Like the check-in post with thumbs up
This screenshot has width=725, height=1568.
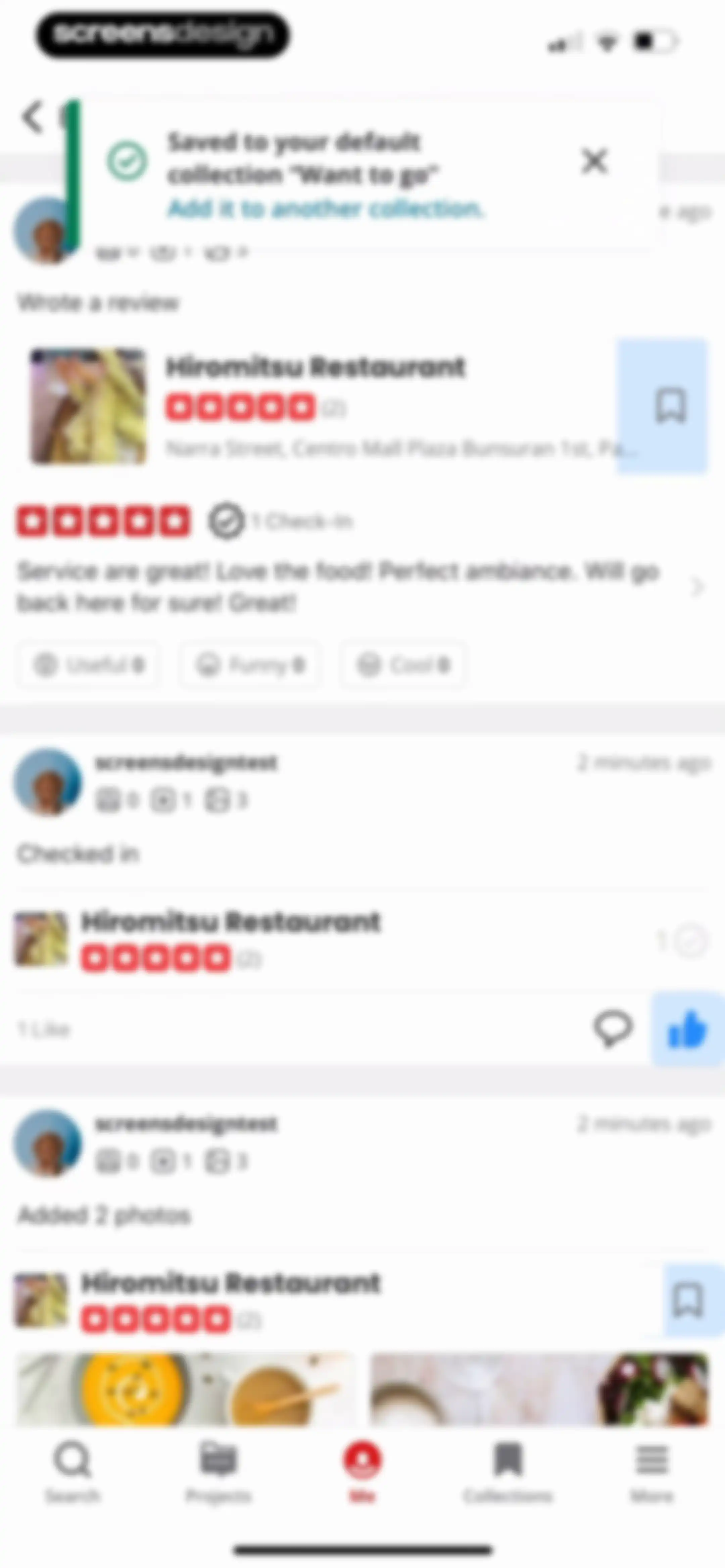[x=688, y=1029]
